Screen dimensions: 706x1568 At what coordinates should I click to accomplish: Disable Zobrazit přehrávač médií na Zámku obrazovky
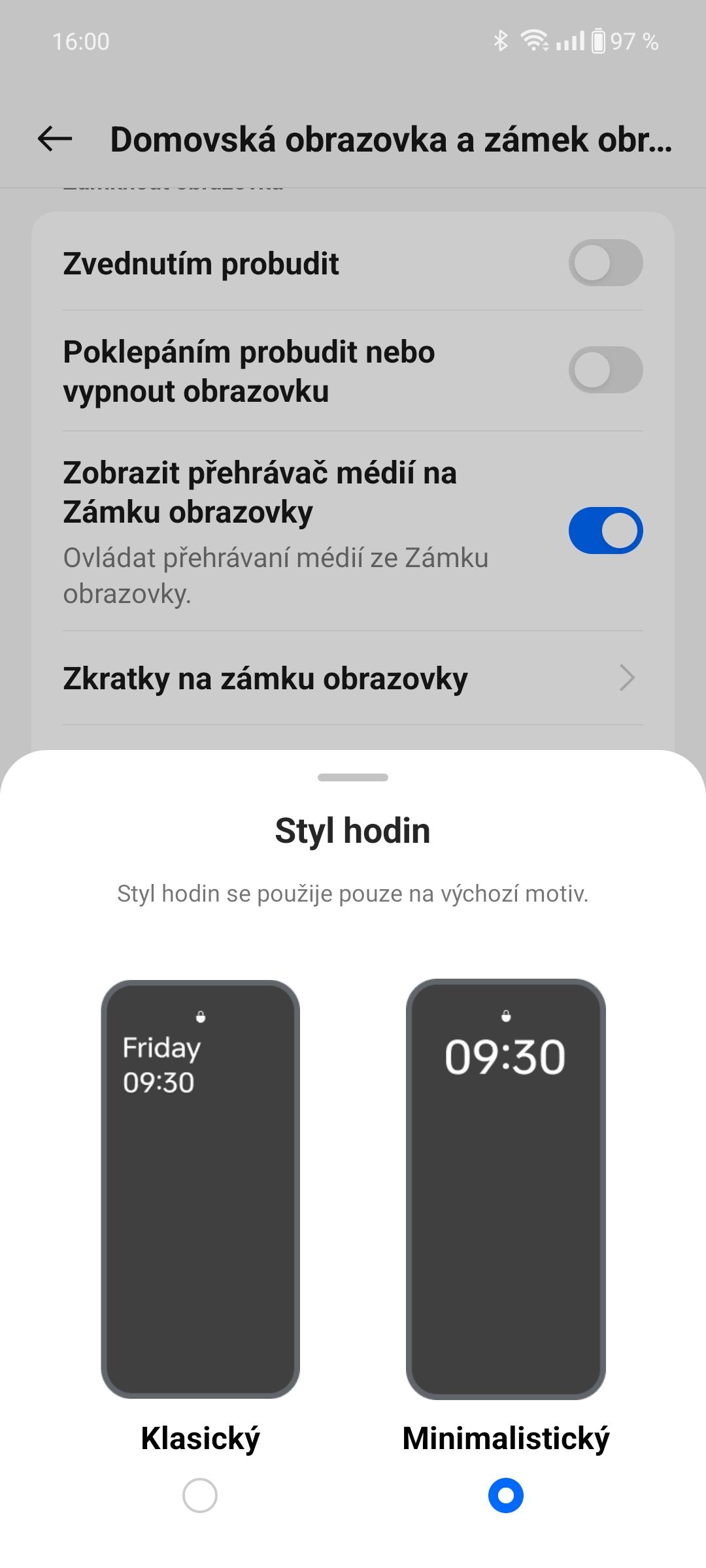pyautogui.click(x=605, y=531)
